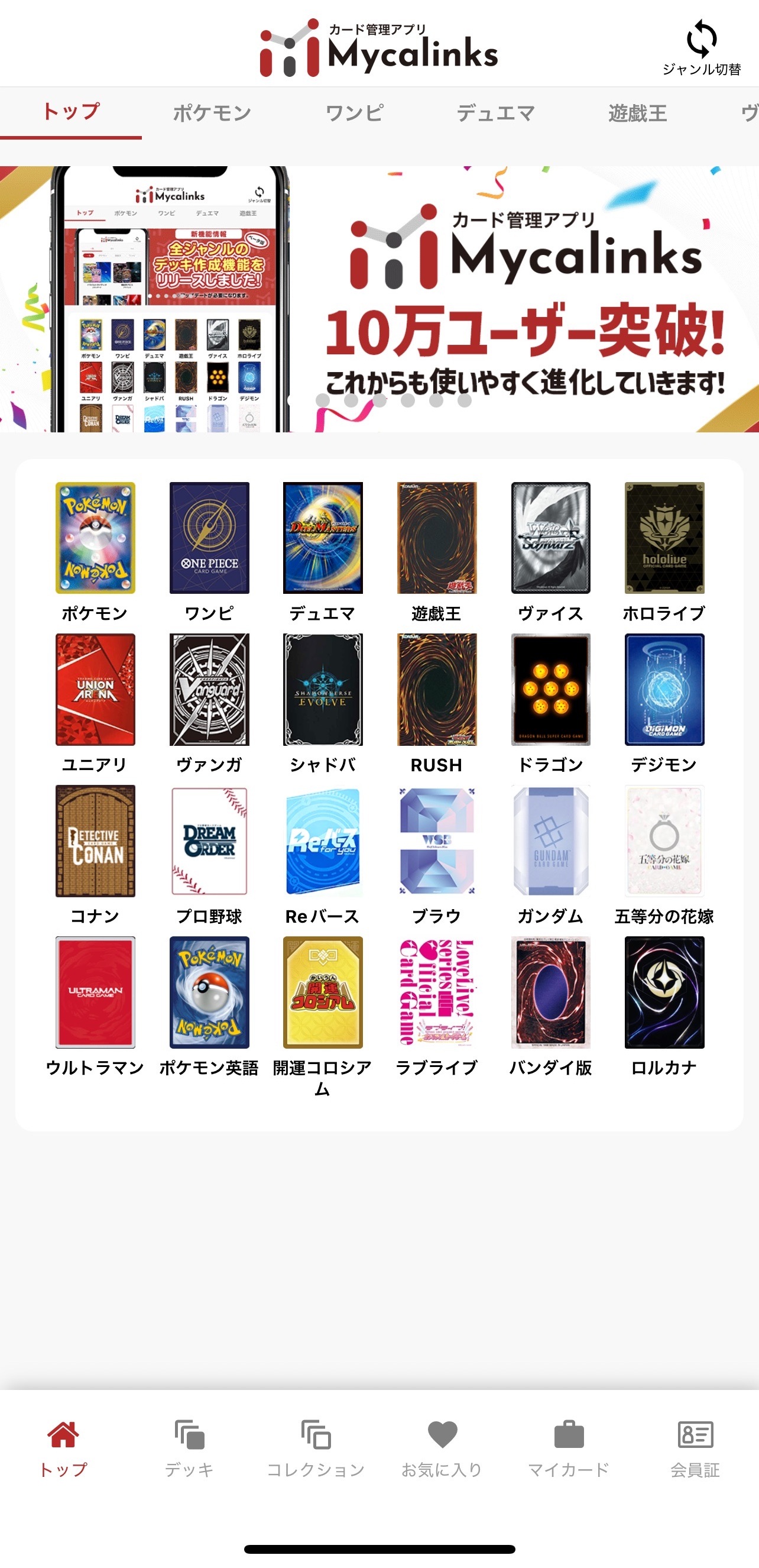The width and height of the screenshot is (759, 1568).
Task: Go to the デッキ bottom tab
Action: (189, 1449)
